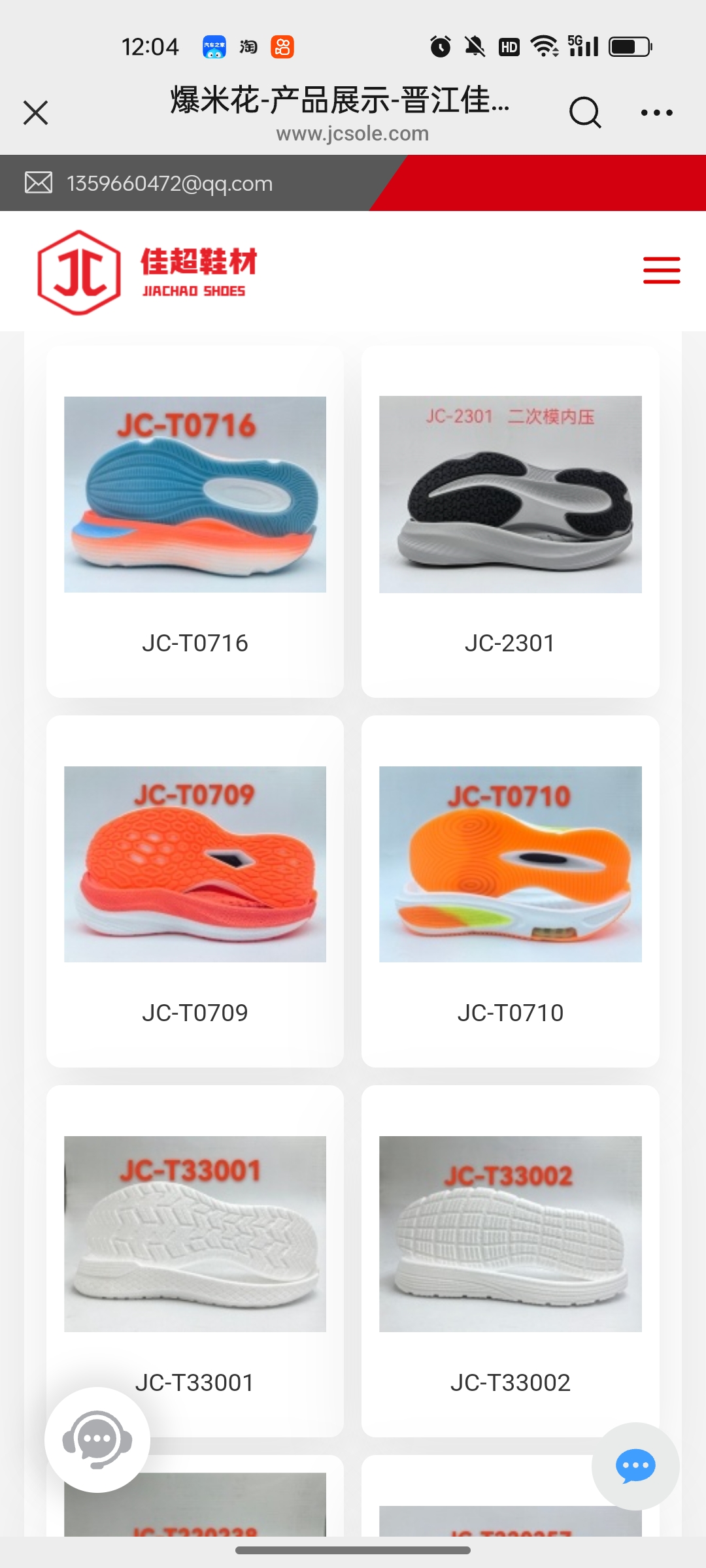Open the three-dot overflow menu
The image size is (706, 1568).
tap(656, 112)
